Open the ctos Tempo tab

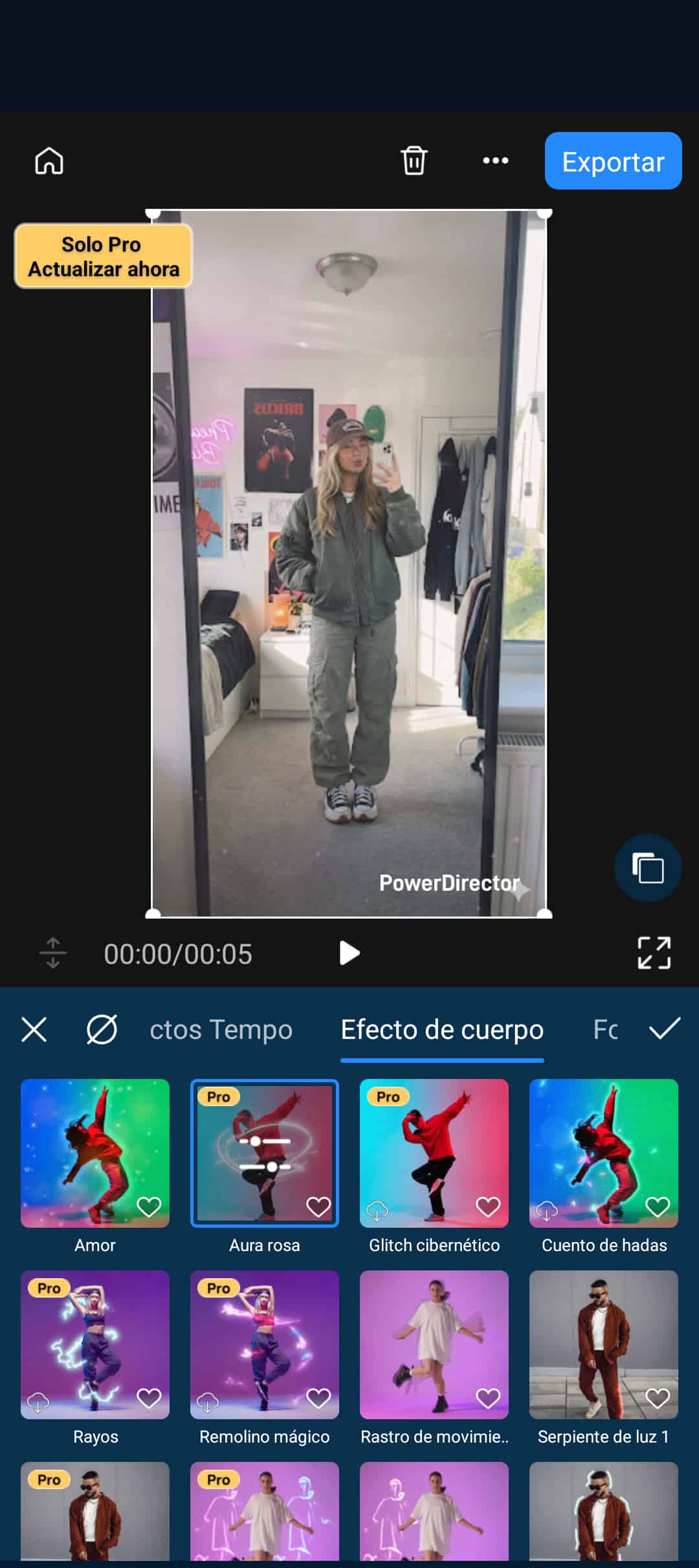click(x=221, y=1029)
